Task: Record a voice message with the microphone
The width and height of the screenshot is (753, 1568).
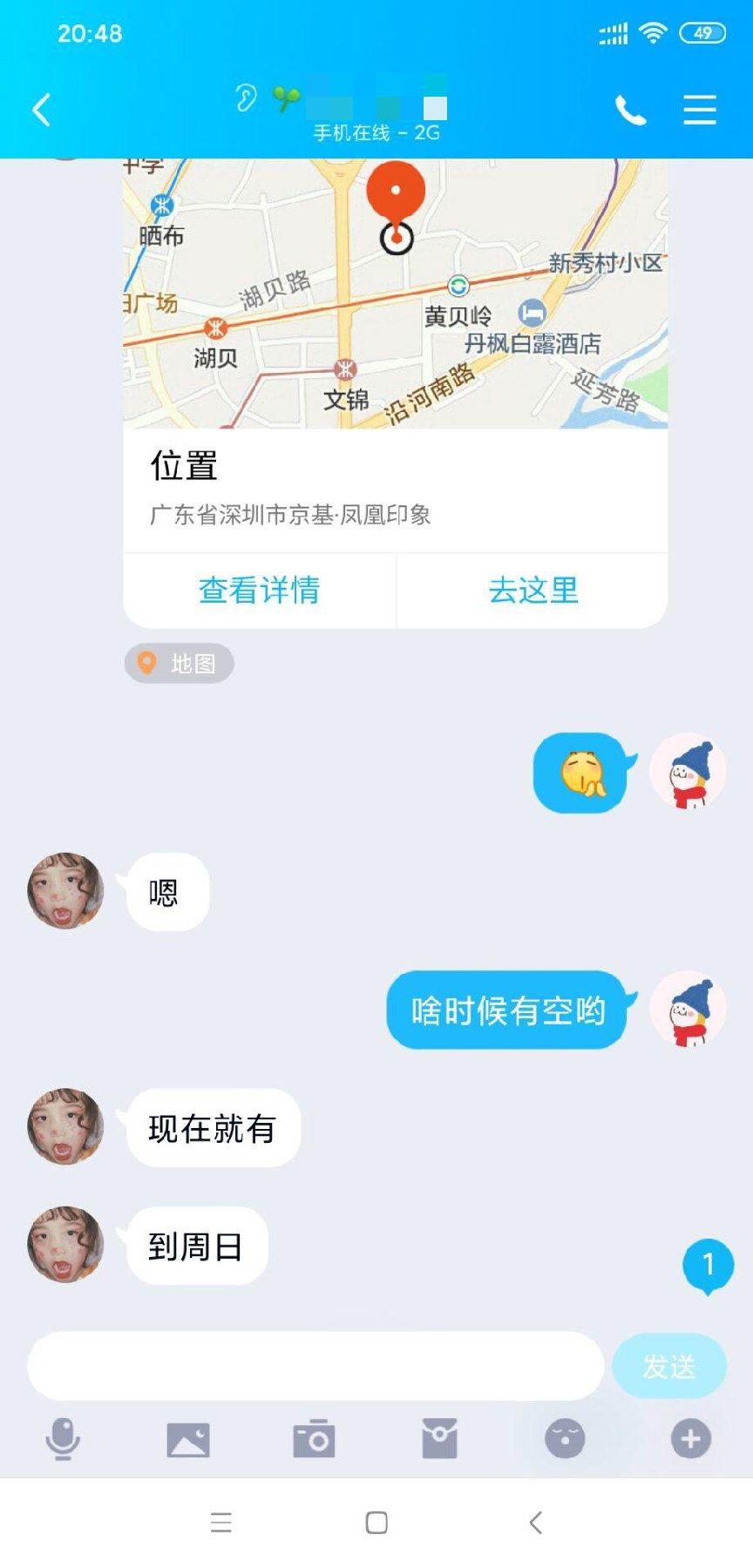Action: pyautogui.click(x=63, y=1439)
